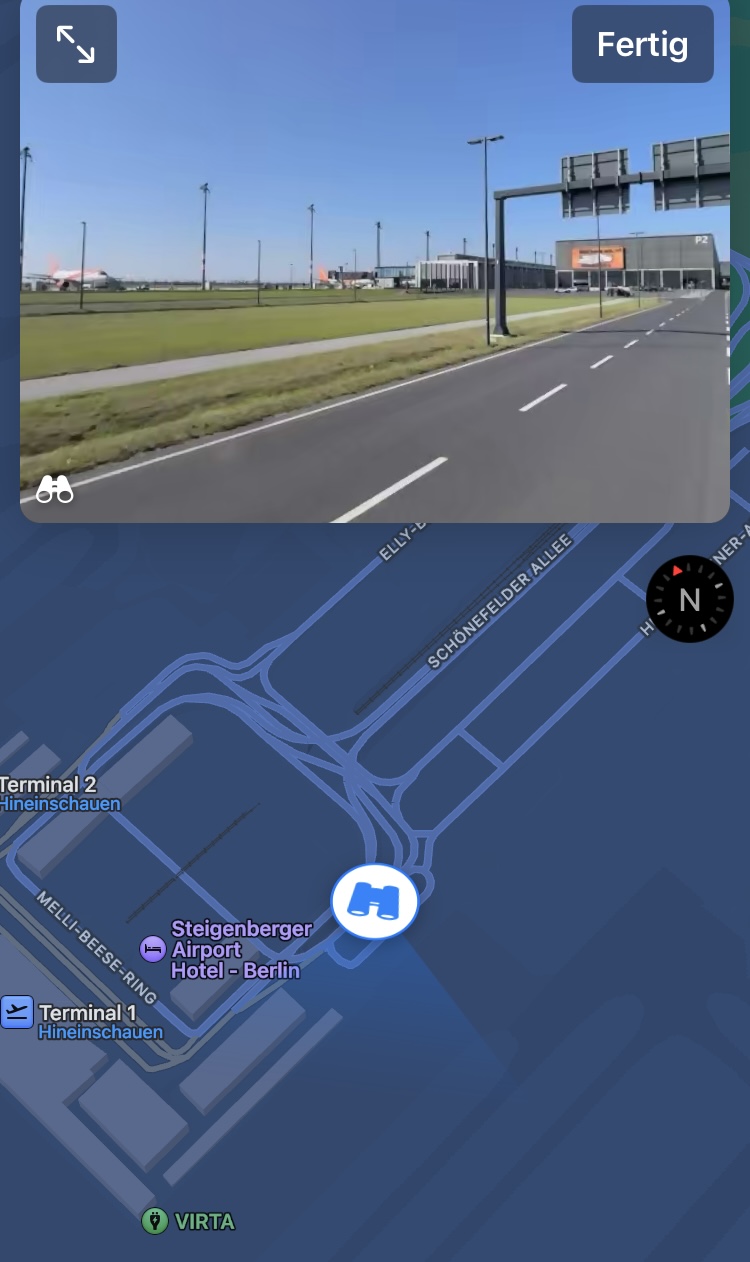The image size is (750, 1262).
Task: Tap Fertig to close Look Around
Action: (642, 44)
